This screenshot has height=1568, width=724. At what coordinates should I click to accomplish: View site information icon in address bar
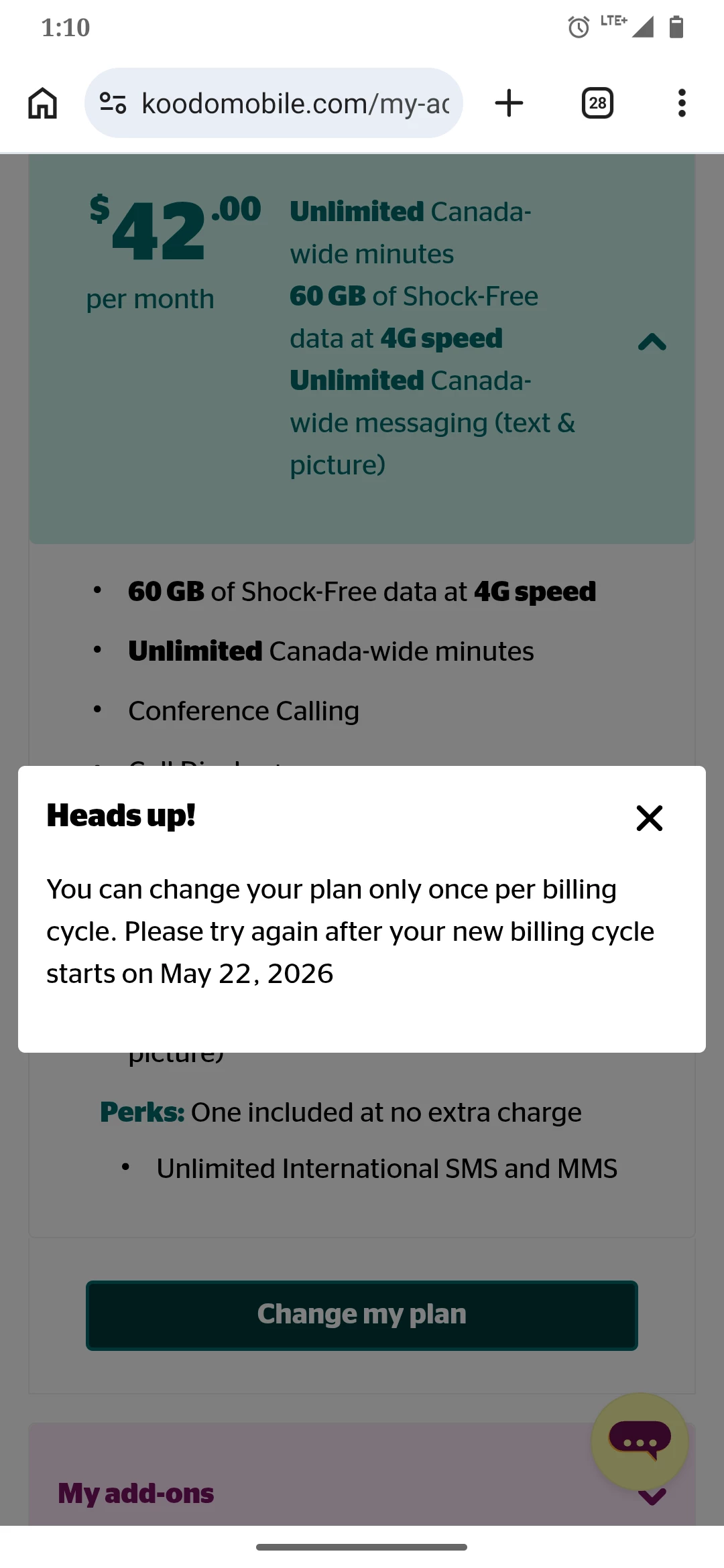pos(113,103)
